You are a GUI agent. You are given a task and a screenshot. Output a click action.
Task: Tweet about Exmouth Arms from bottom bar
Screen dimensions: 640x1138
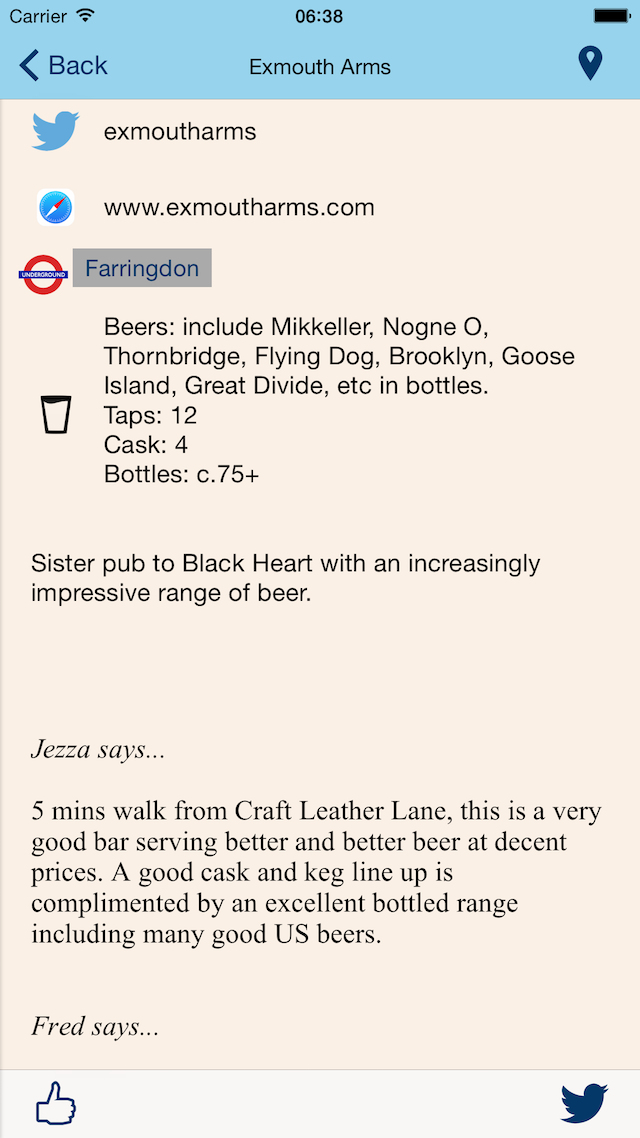pos(584,1103)
